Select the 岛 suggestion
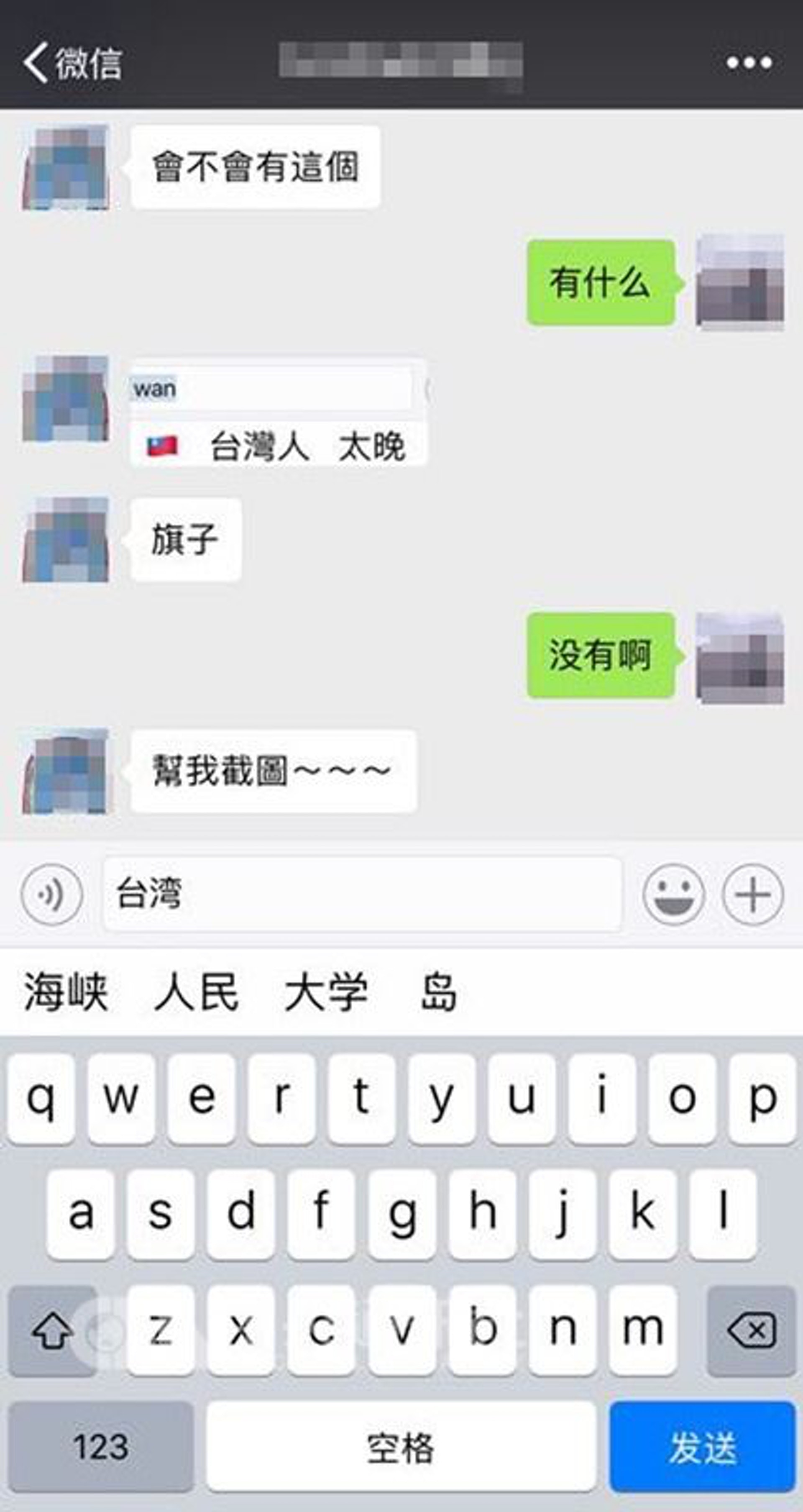This screenshot has width=803, height=1512. tap(439, 992)
